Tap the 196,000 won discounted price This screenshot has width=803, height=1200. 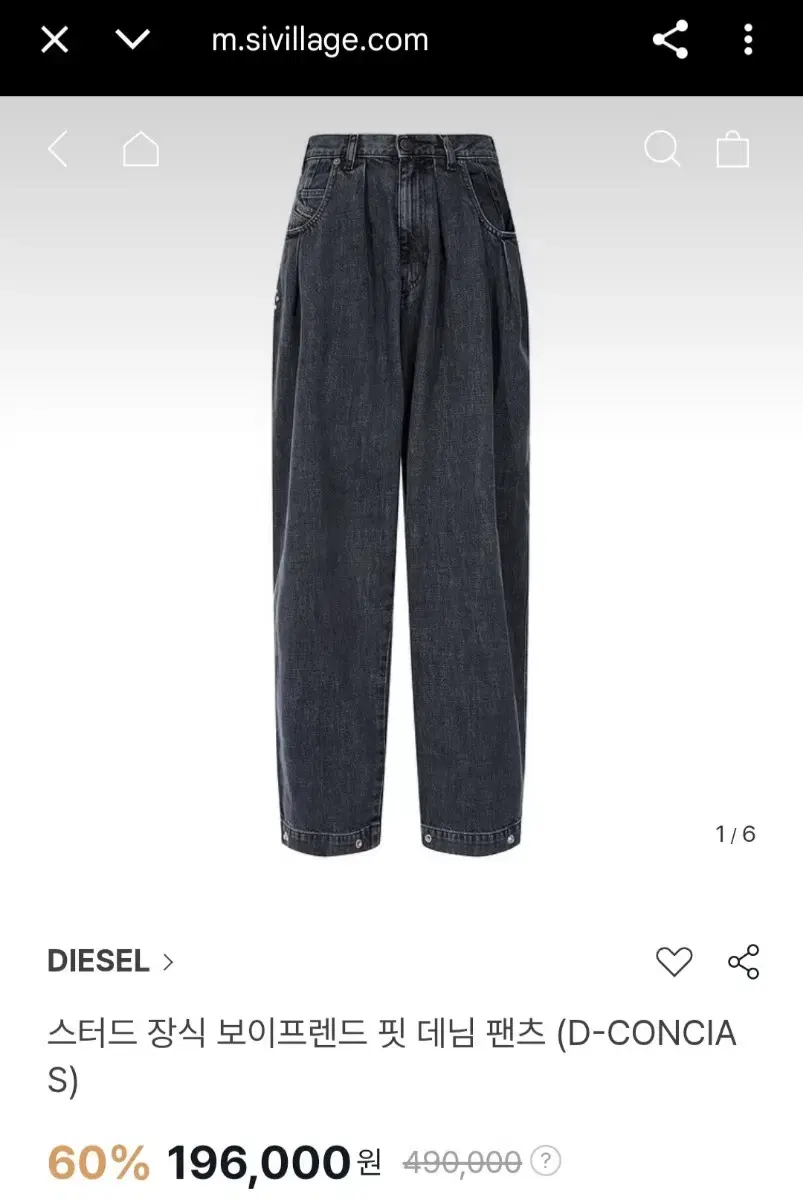tap(256, 1164)
